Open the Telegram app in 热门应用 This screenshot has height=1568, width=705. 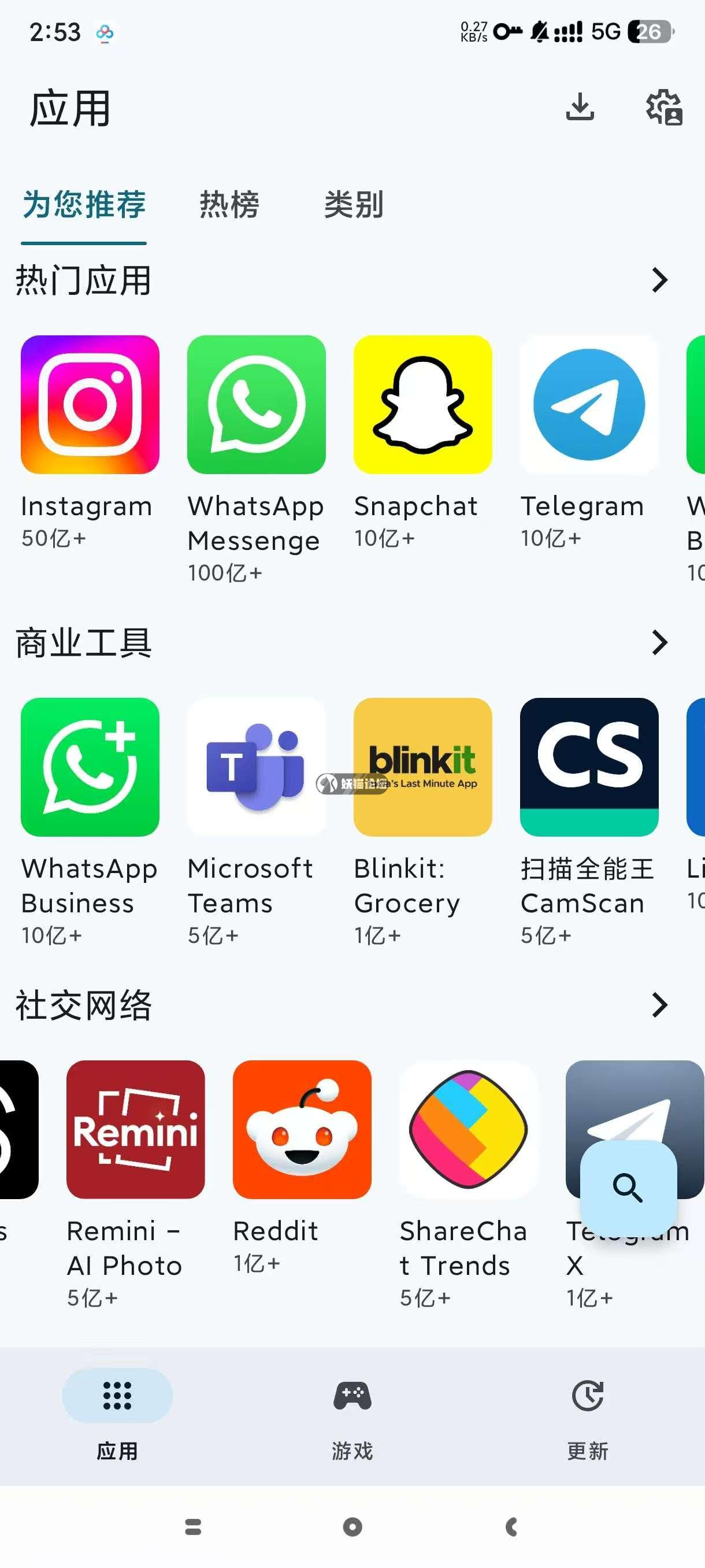click(589, 405)
